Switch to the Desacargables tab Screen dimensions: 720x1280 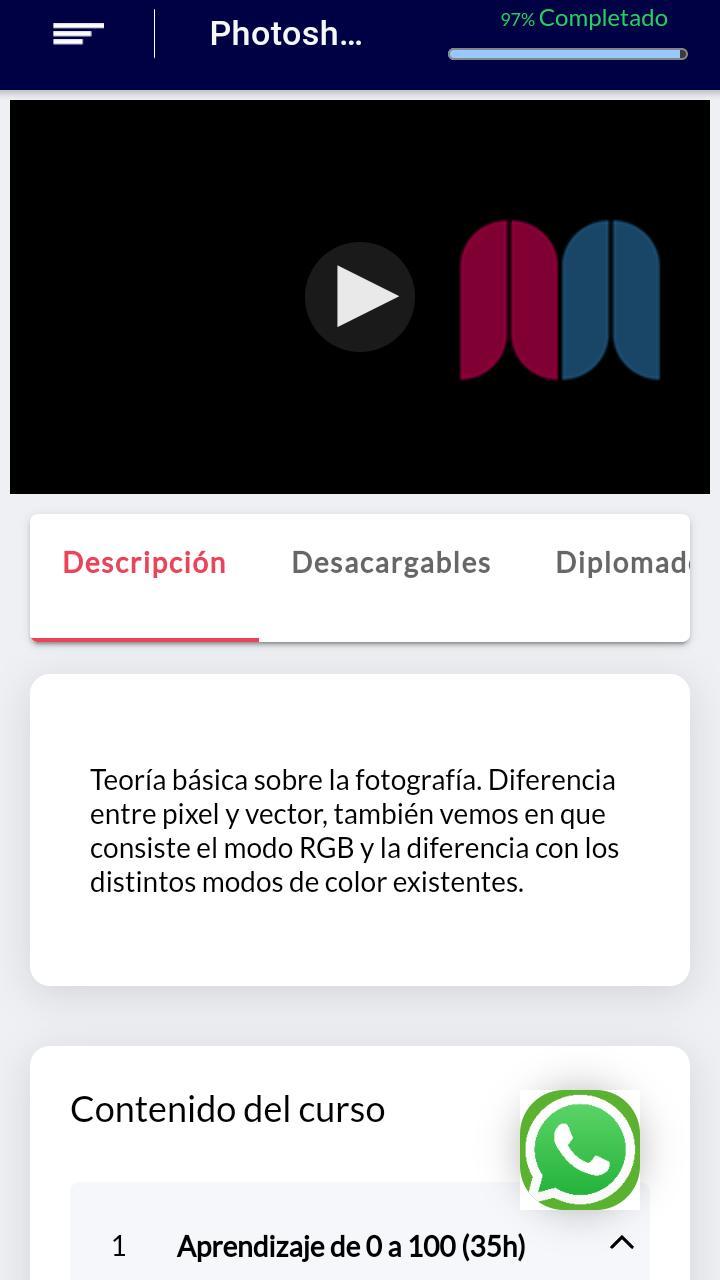tap(391, 563)
